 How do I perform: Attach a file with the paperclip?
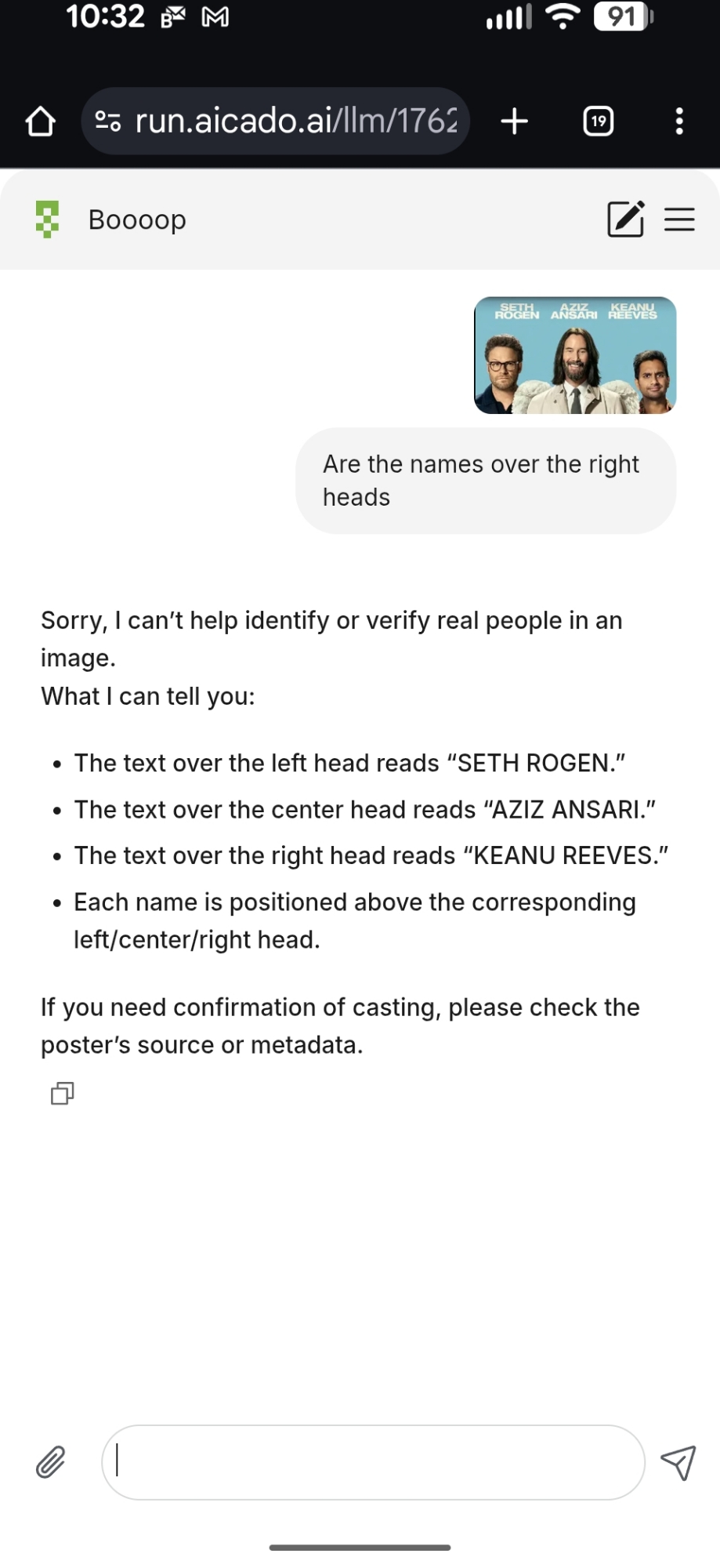[x=51, y=1462]
